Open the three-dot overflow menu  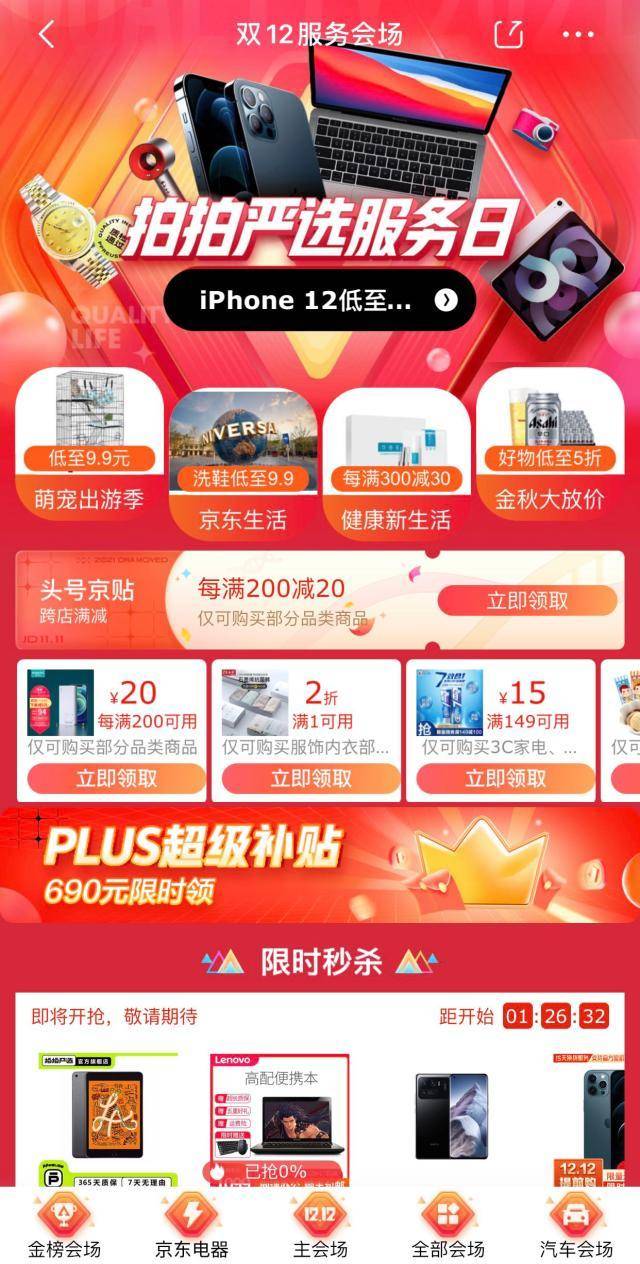tap(578, 34)
